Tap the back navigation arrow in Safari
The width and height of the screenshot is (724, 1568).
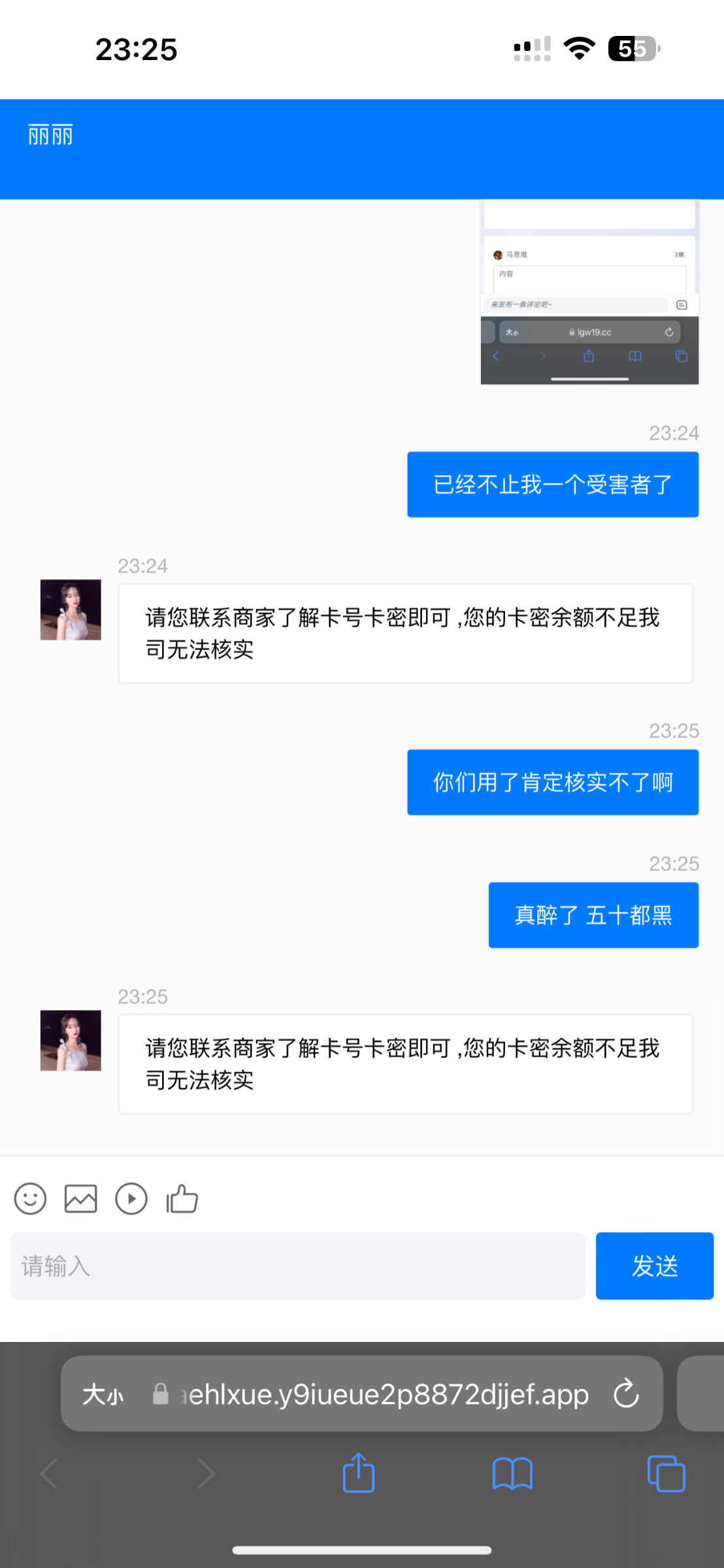(48, 1473)
